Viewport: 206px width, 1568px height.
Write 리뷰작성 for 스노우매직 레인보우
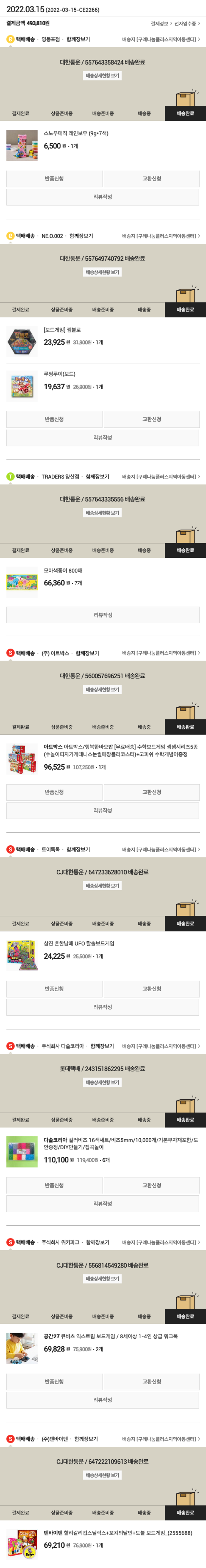(102, 197)
